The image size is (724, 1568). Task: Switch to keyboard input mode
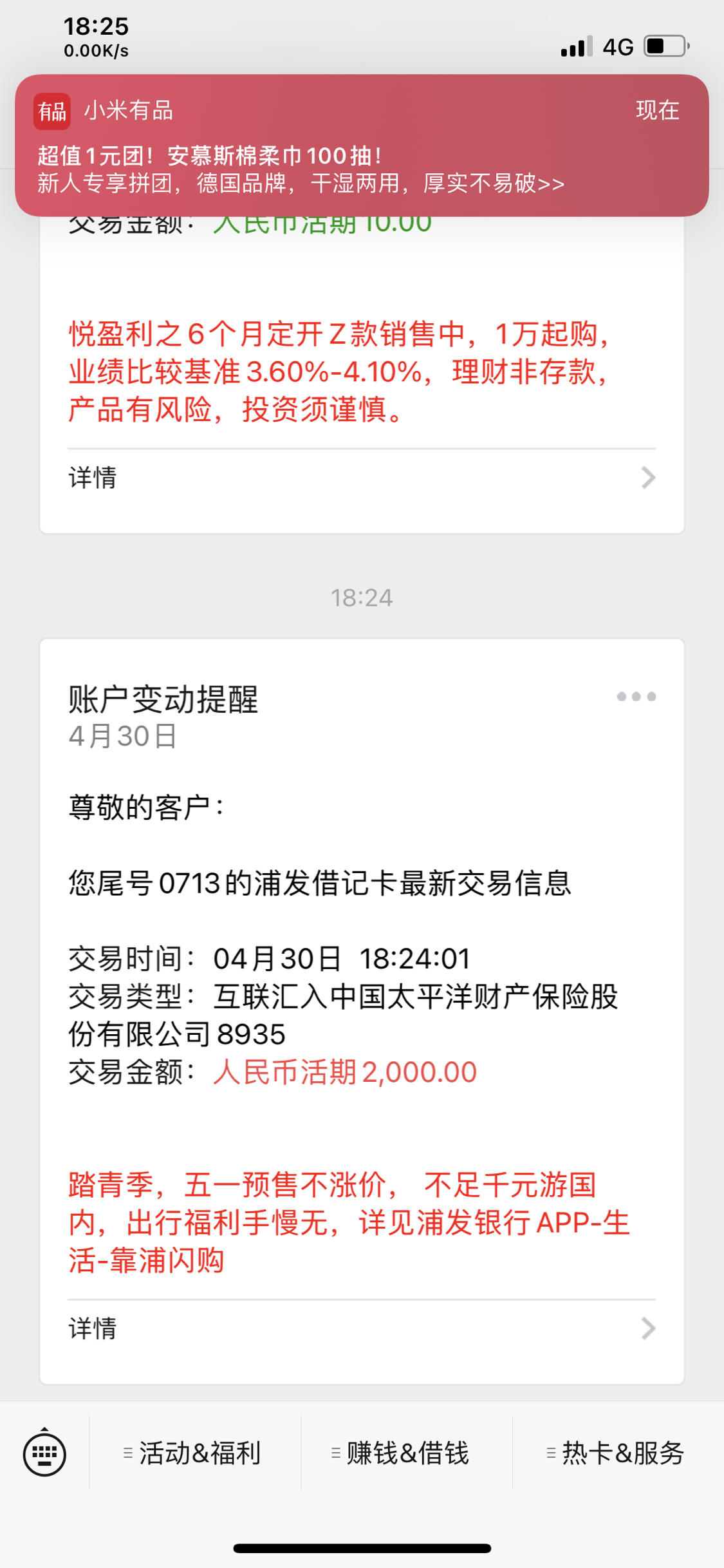click(x=44, y=1453)
